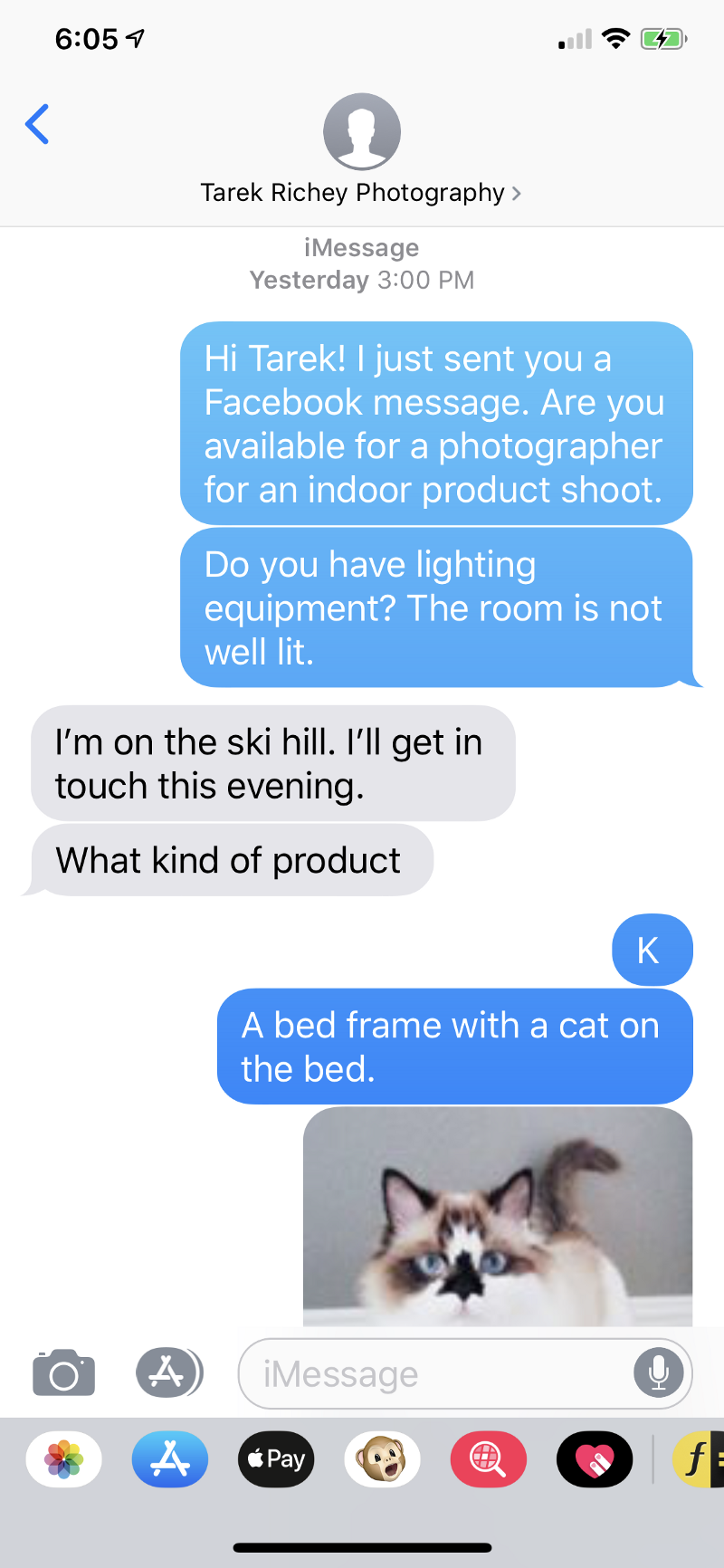View the cat photo in full screen
724x1568 pixels.
(x=498, y=1217)
